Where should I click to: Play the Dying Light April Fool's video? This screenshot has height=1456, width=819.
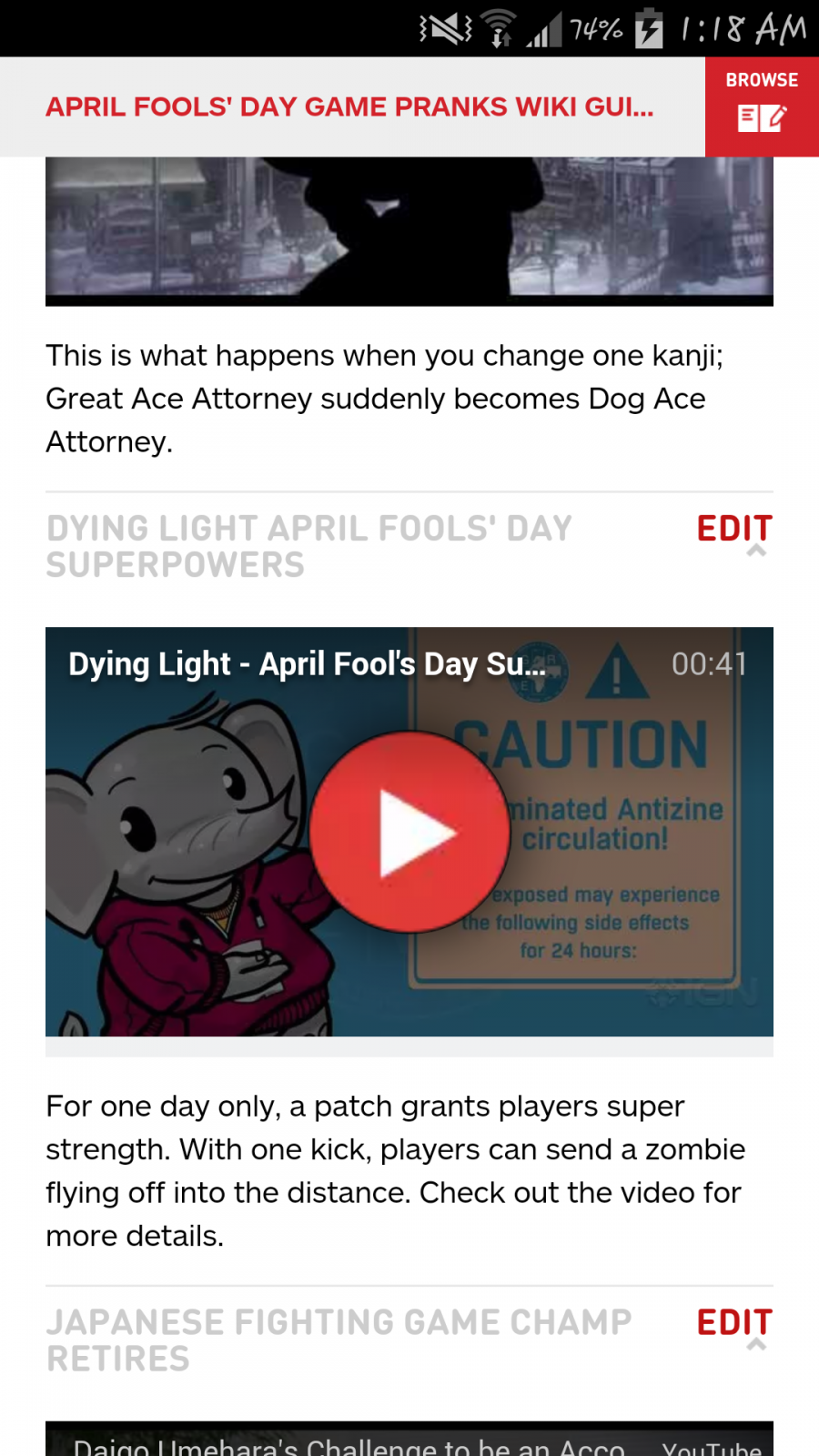pos(409,832)
